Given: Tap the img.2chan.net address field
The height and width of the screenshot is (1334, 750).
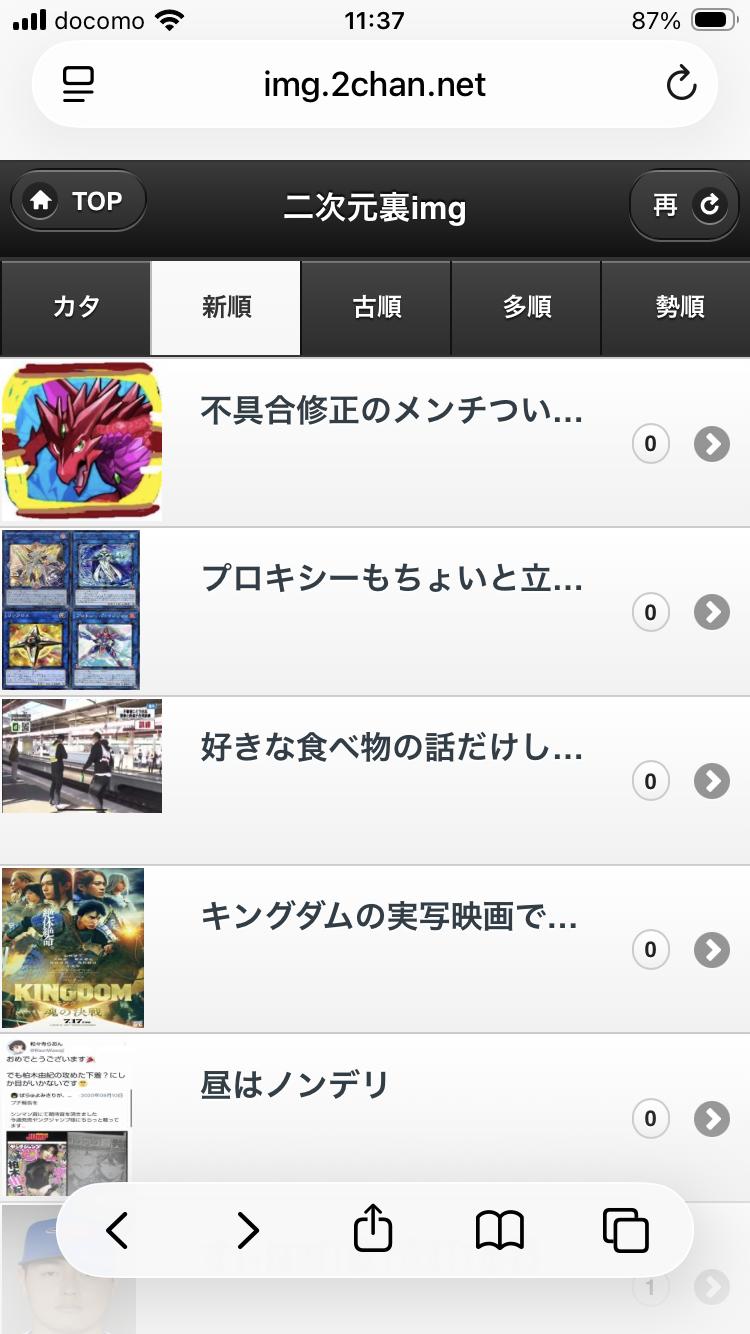Looking at the screenshot, I should tap(374, 84).
